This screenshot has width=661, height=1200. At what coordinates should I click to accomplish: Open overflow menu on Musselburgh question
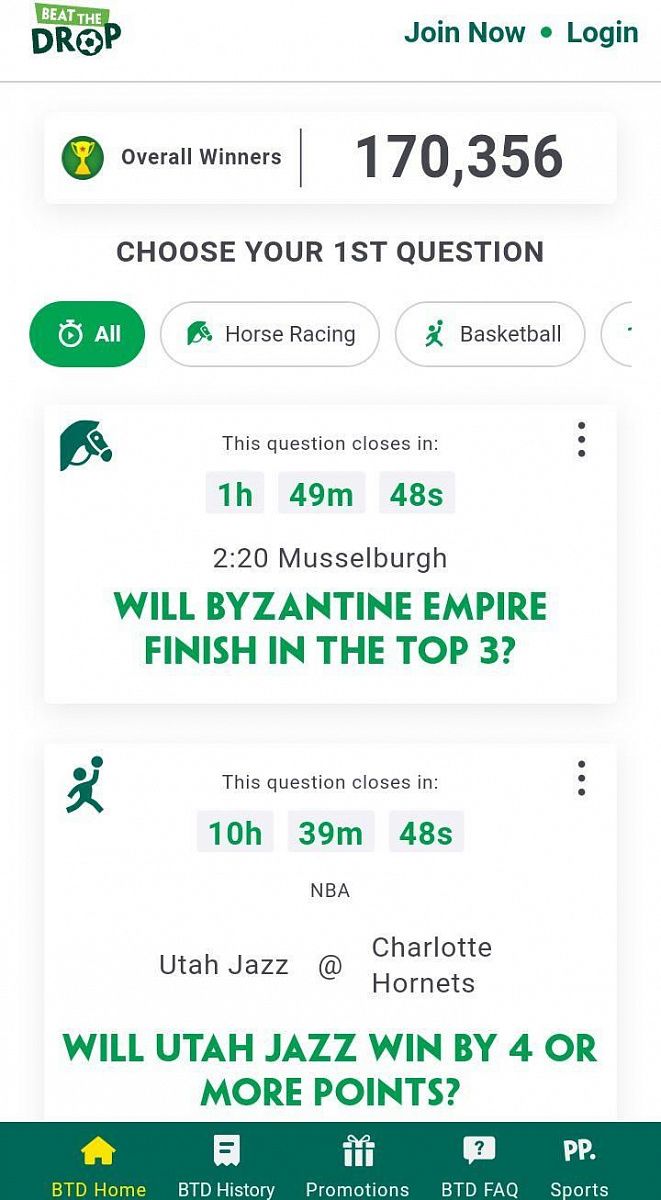(581, 440)
